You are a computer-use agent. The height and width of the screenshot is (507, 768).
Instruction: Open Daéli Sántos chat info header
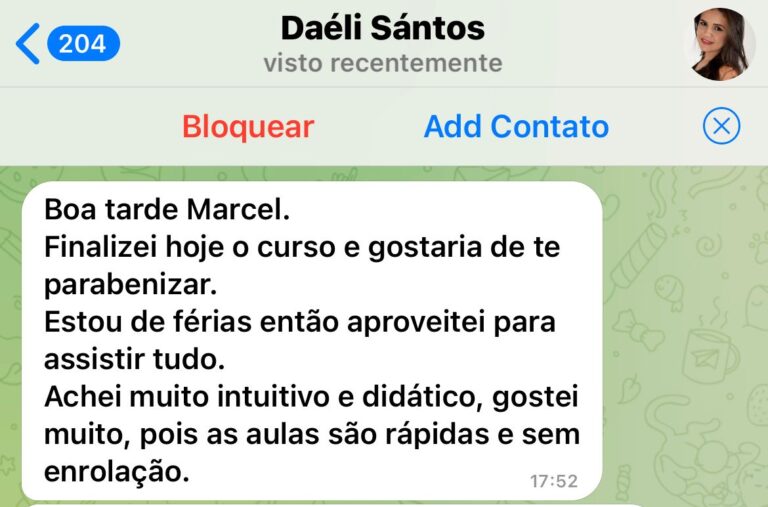point(383,42)
